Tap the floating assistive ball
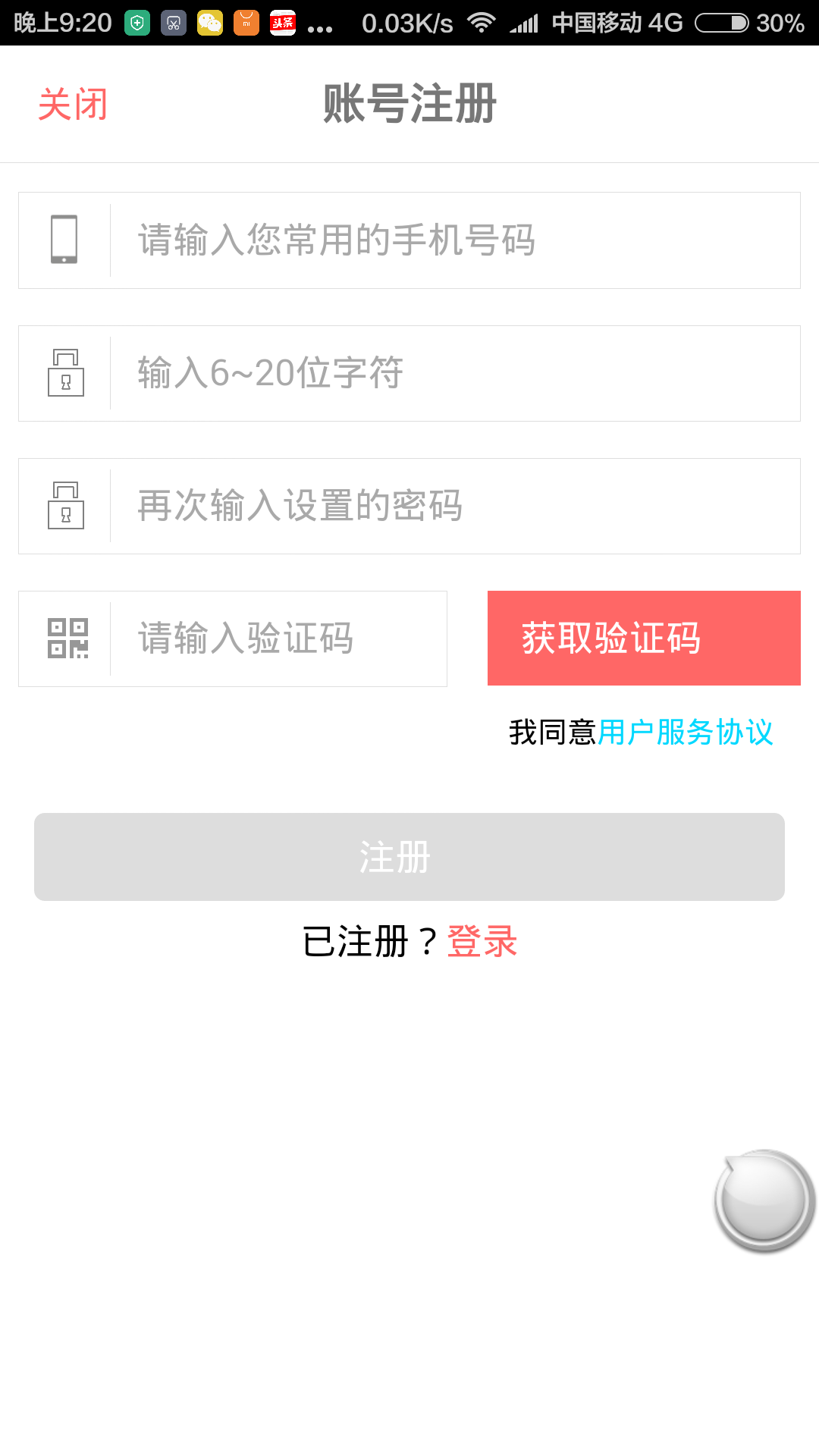This screenshot has width=819, height=1456. point(764,1200)
